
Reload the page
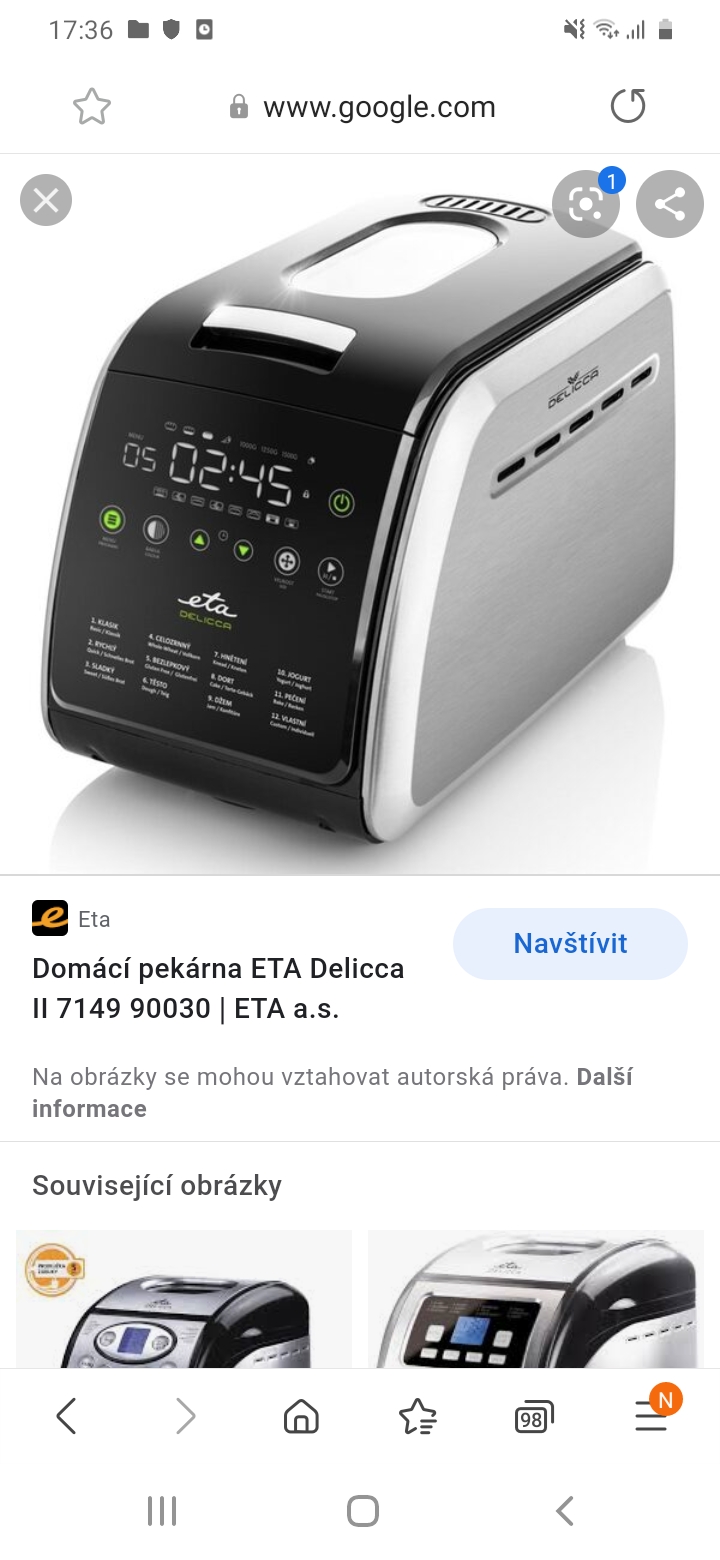point(628,107)
